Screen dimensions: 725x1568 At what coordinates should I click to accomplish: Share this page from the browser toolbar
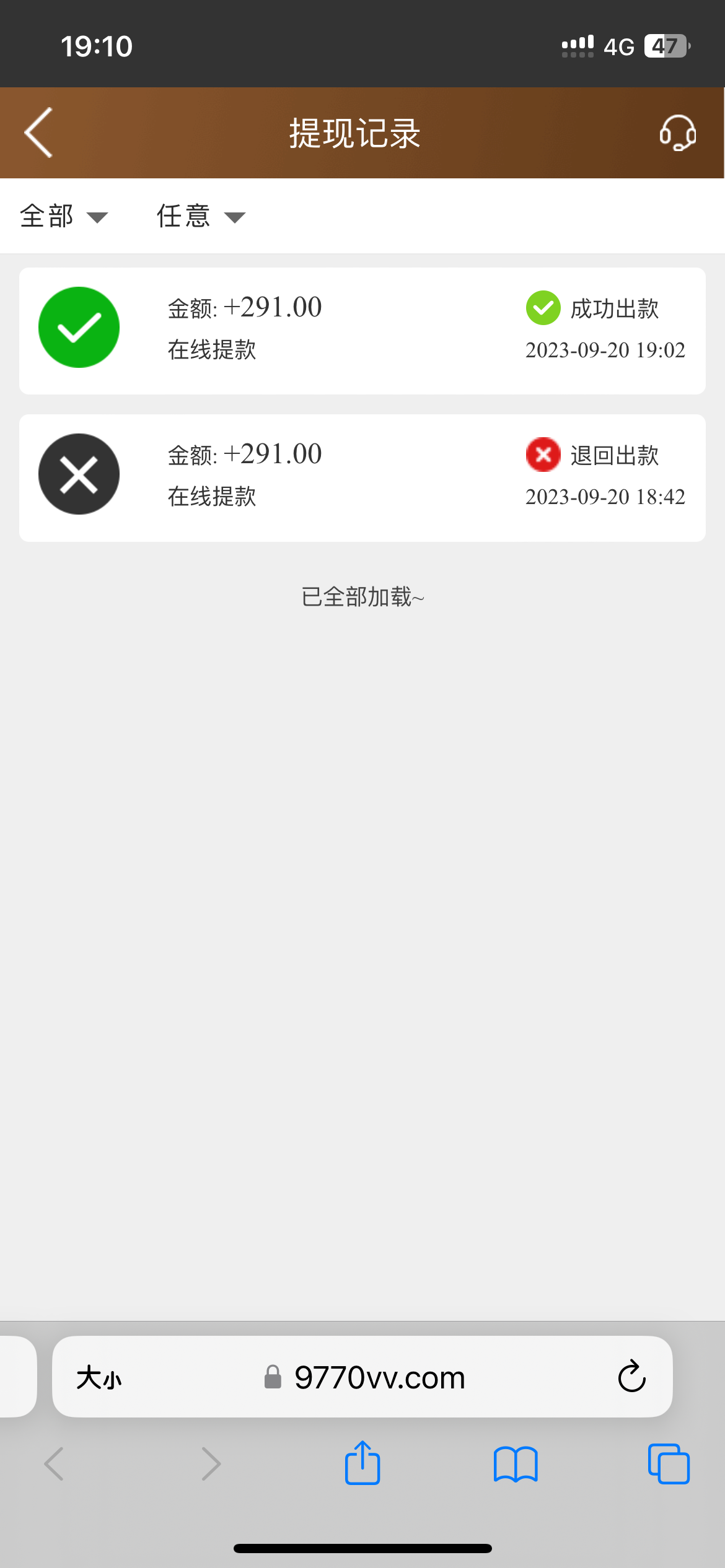362,1463
